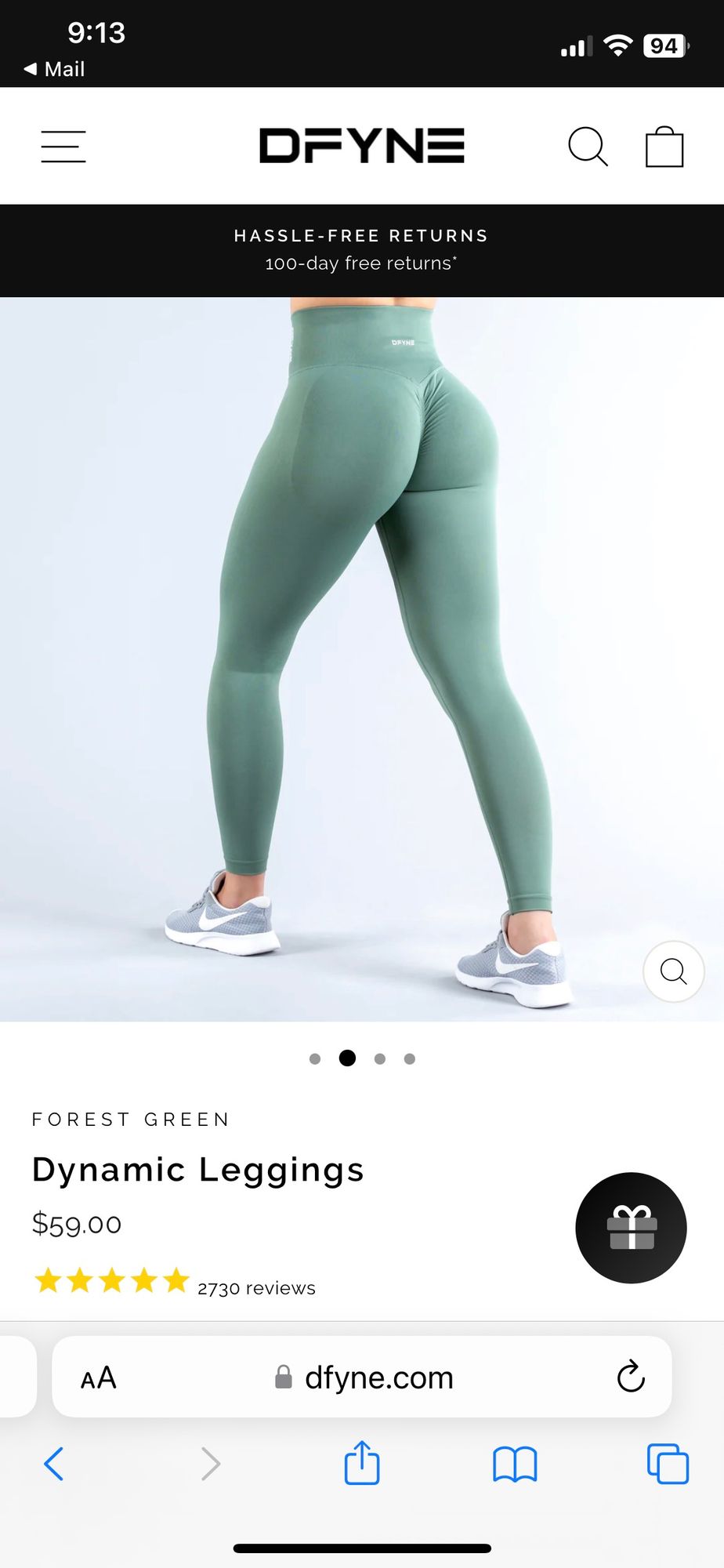Open the 2730 reviews link
Image resolution: width=724 pixels, height=1568 pixels.
[x=256, y=1288]
